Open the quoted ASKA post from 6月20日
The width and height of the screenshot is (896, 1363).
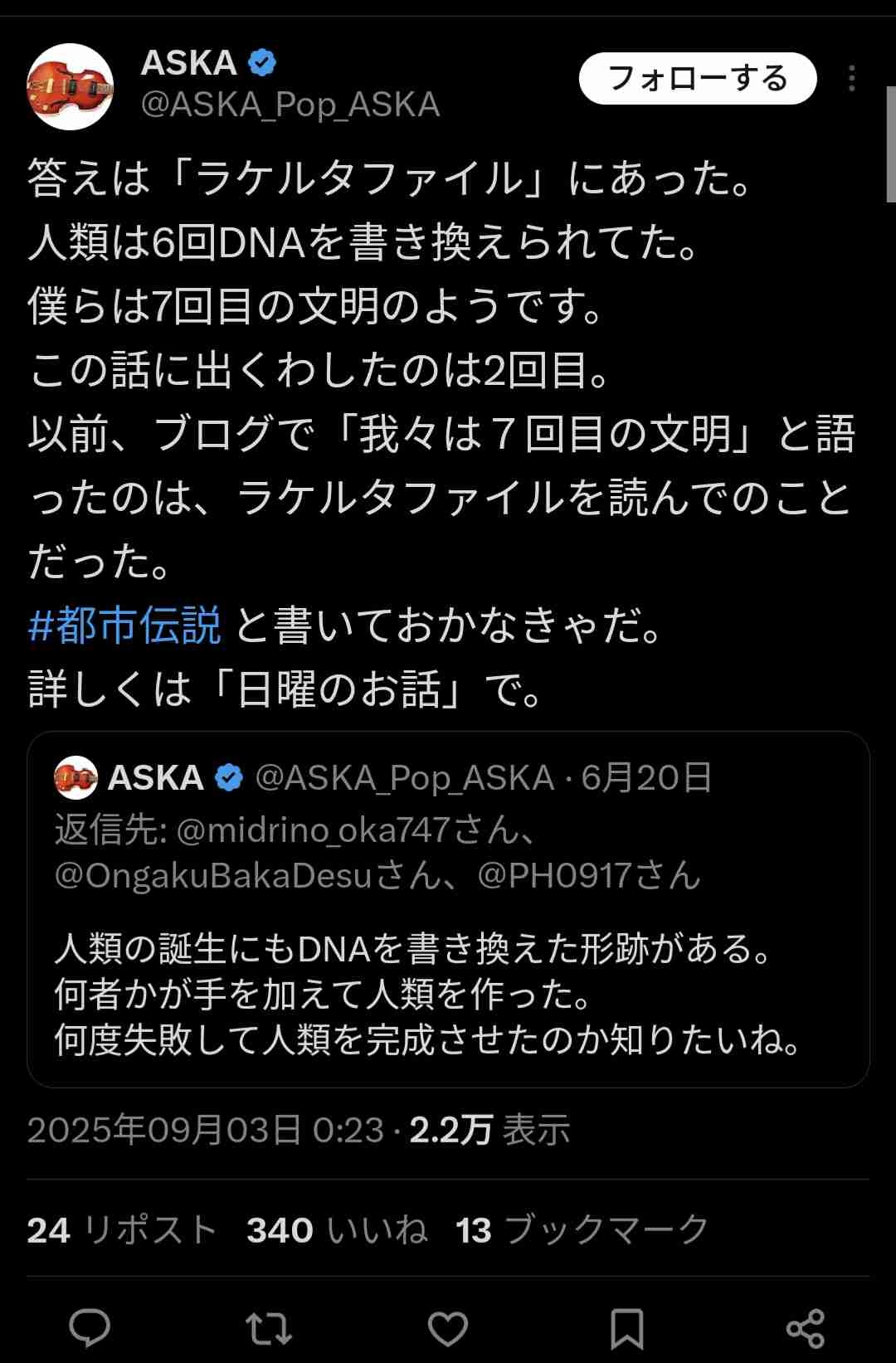click(448, 909)
